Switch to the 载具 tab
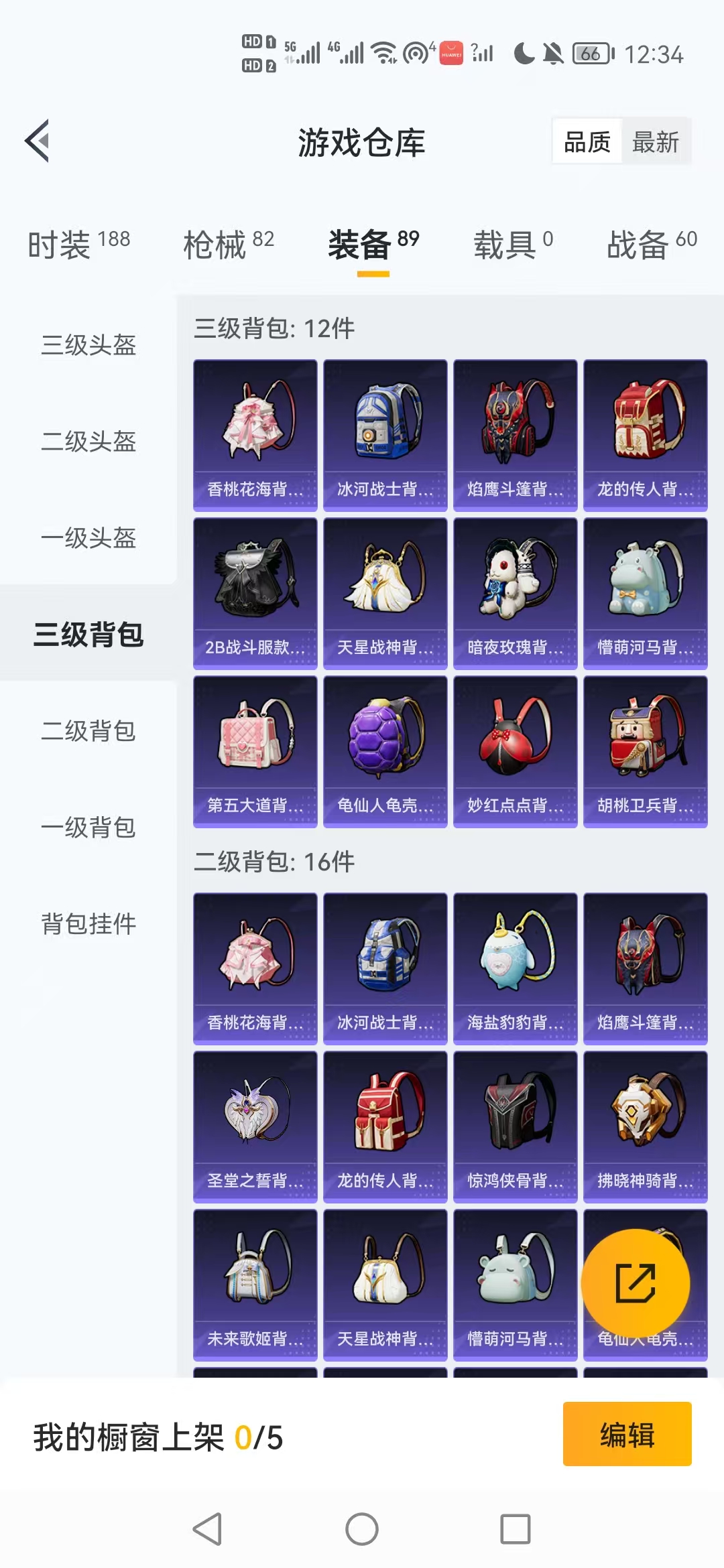Image resolution: width=724 pixels, height=1568 pixels. (x=513, y=244)
